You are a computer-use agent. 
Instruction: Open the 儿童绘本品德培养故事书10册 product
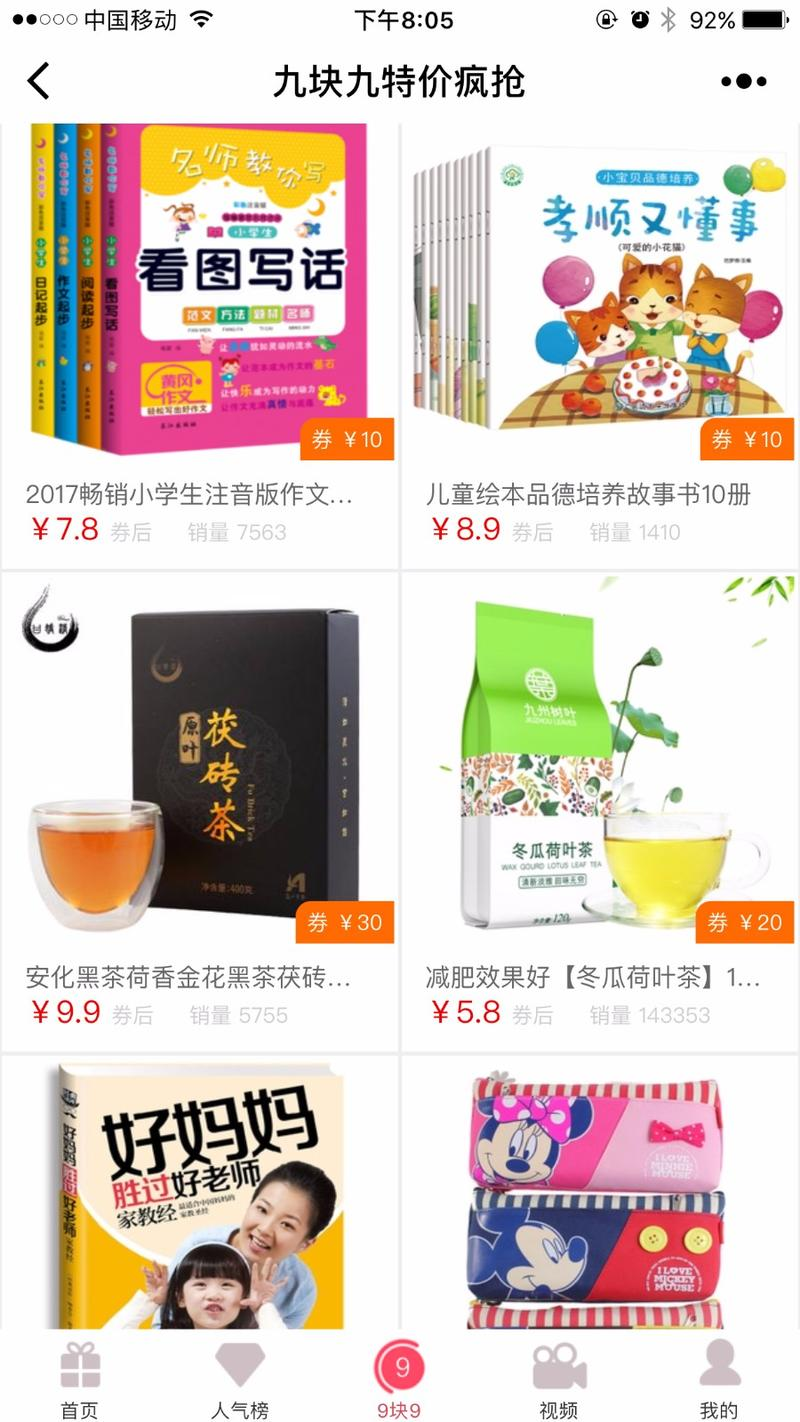pyautogui.click(x=600, y=290)
